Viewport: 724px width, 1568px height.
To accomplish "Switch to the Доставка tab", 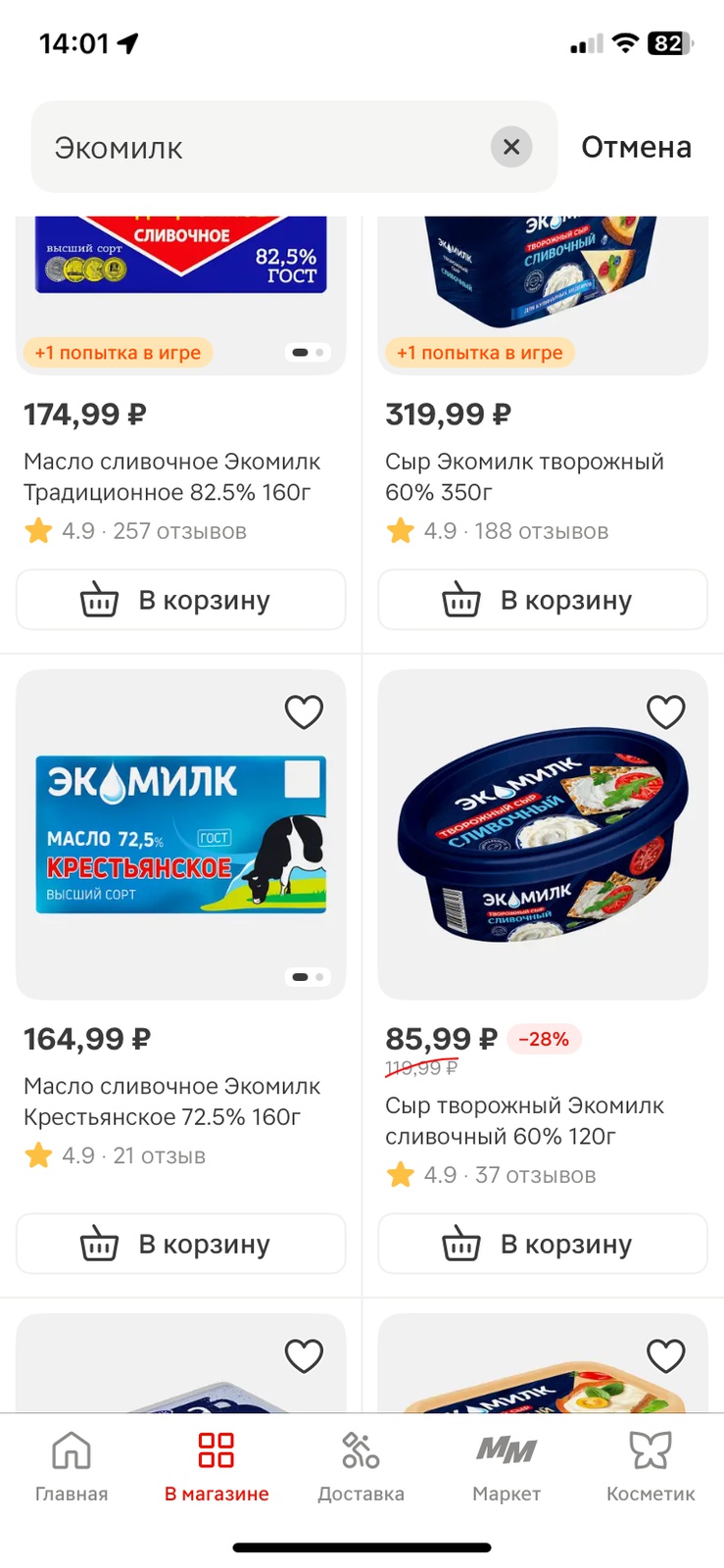I will [x=361, y=1466].
